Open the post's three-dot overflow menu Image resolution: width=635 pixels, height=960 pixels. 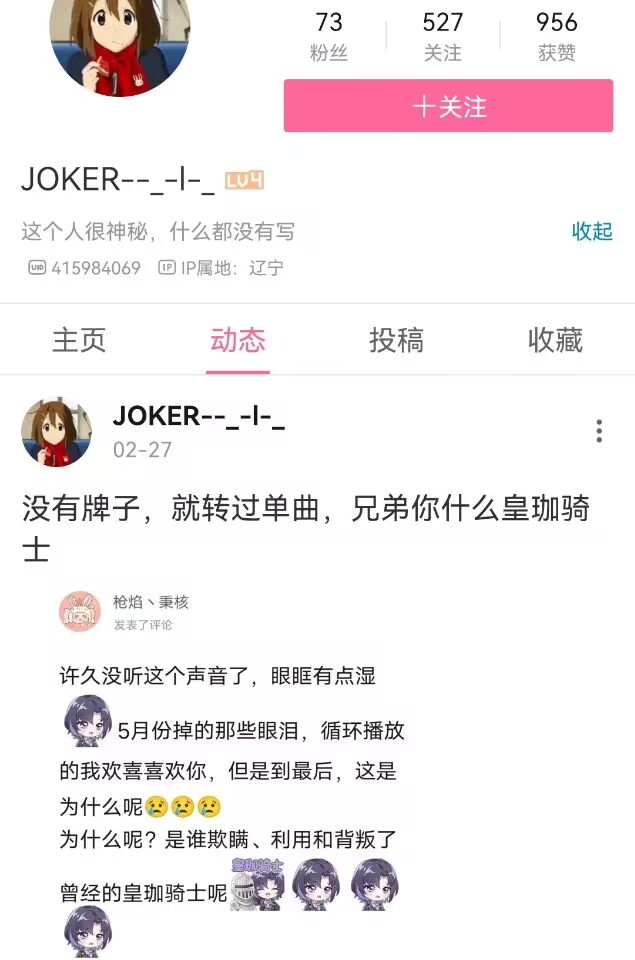coord(598,431)
